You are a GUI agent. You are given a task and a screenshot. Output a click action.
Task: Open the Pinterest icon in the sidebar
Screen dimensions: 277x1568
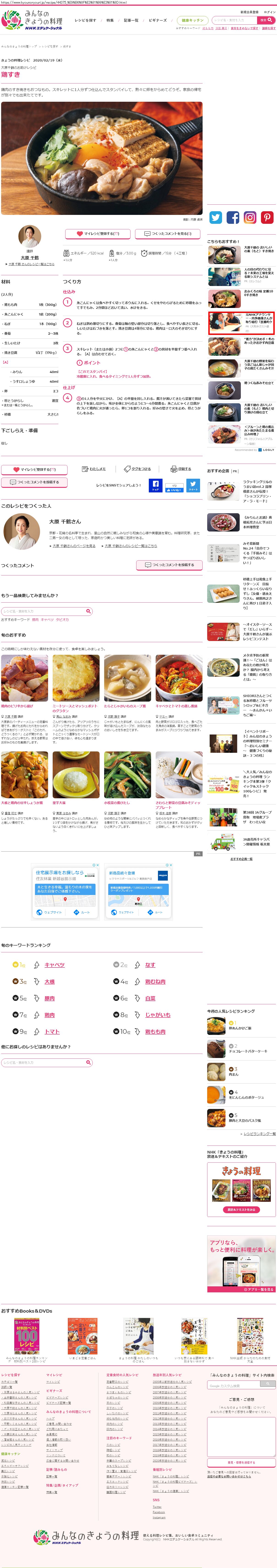click(267, 217)
